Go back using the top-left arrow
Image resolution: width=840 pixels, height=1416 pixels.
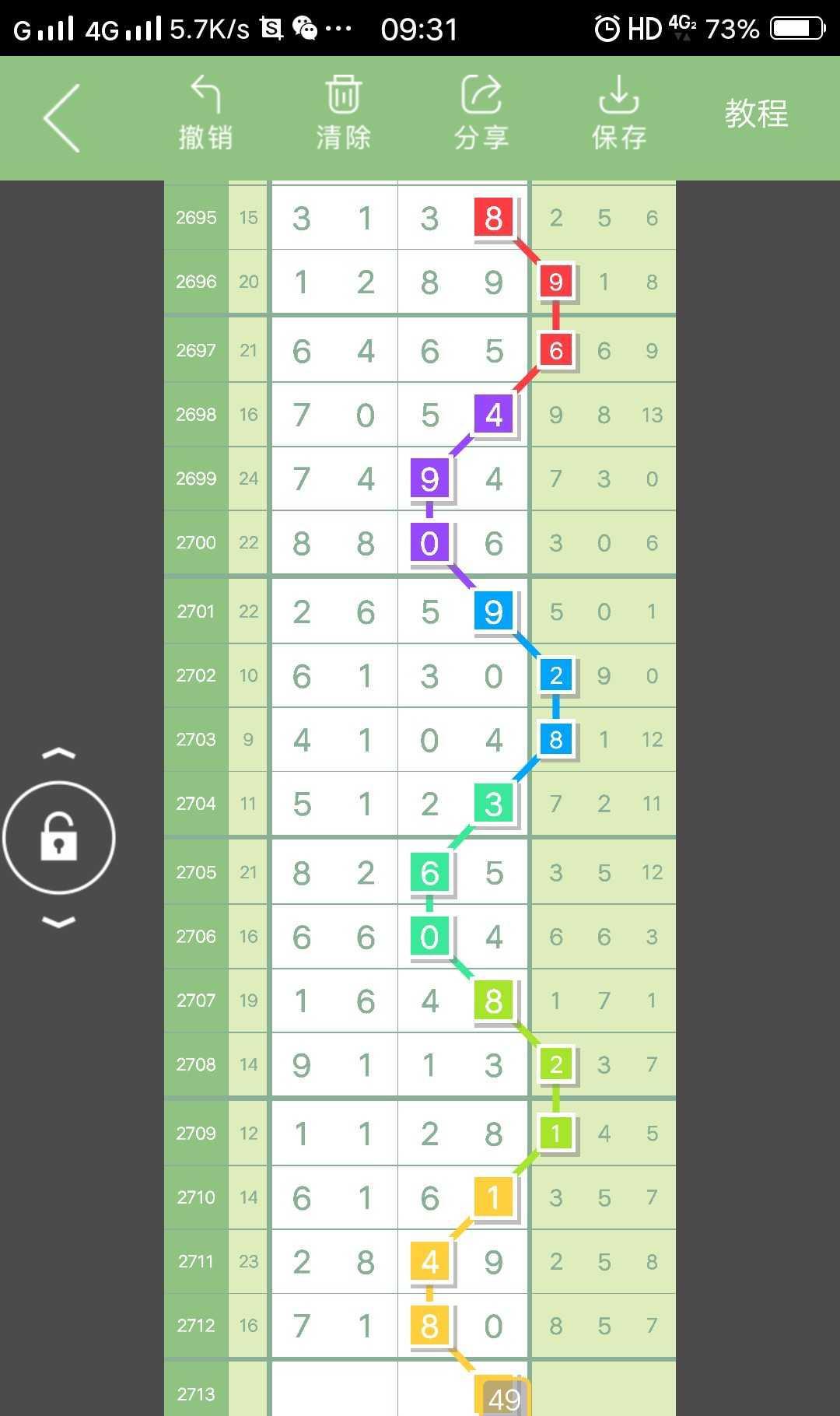(x=62, y=118)
